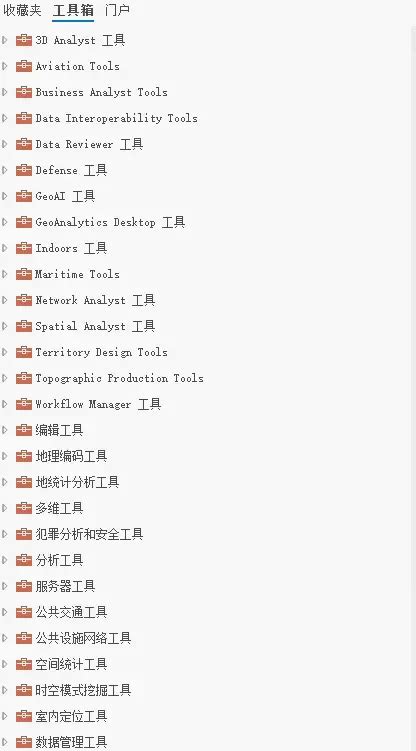Expand the 犯罪分析和安全工具 arrow

5,534
